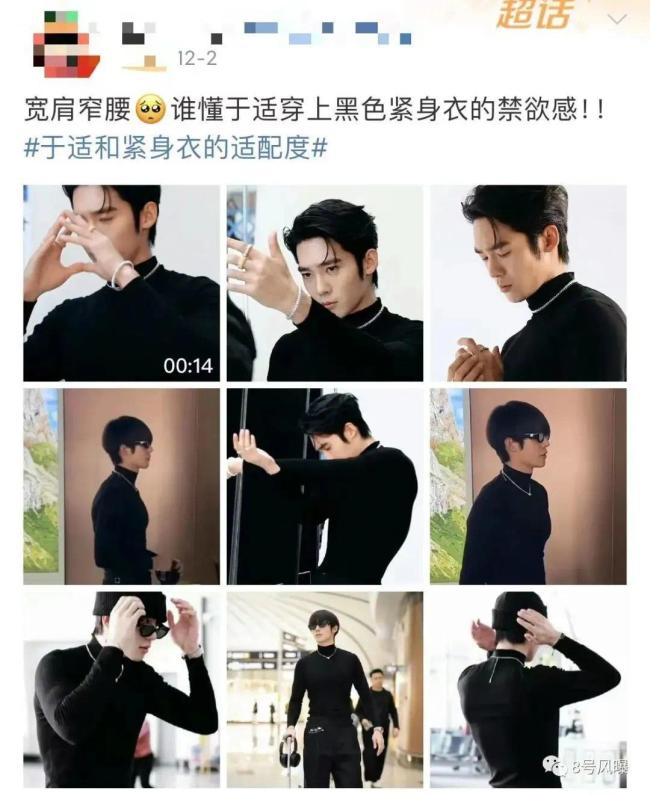The image size is (650, 796).
Task: View top-row photo of man looking down at hands
Action: [x=528, y=283]
